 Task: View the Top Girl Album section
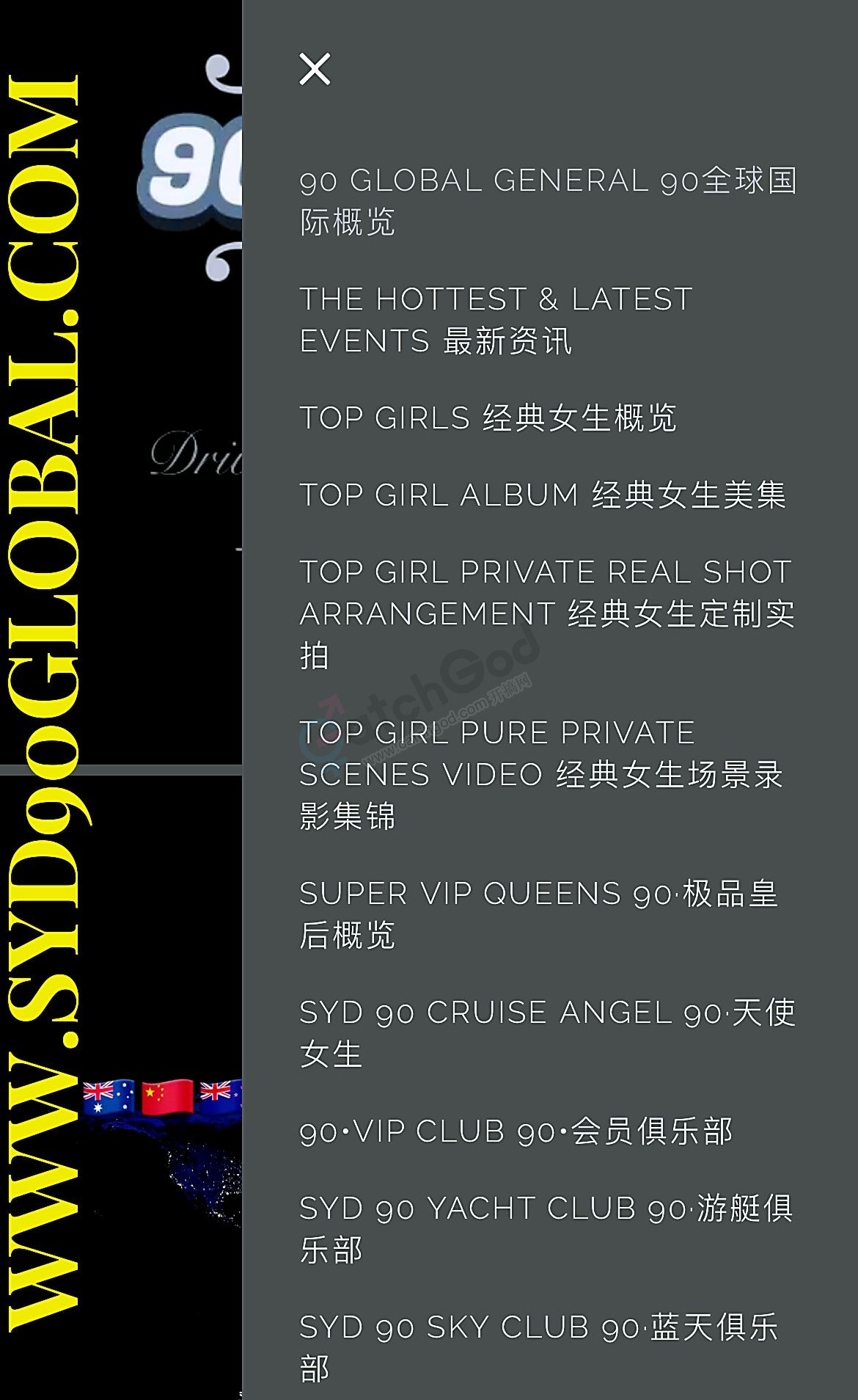pos(543,495)
